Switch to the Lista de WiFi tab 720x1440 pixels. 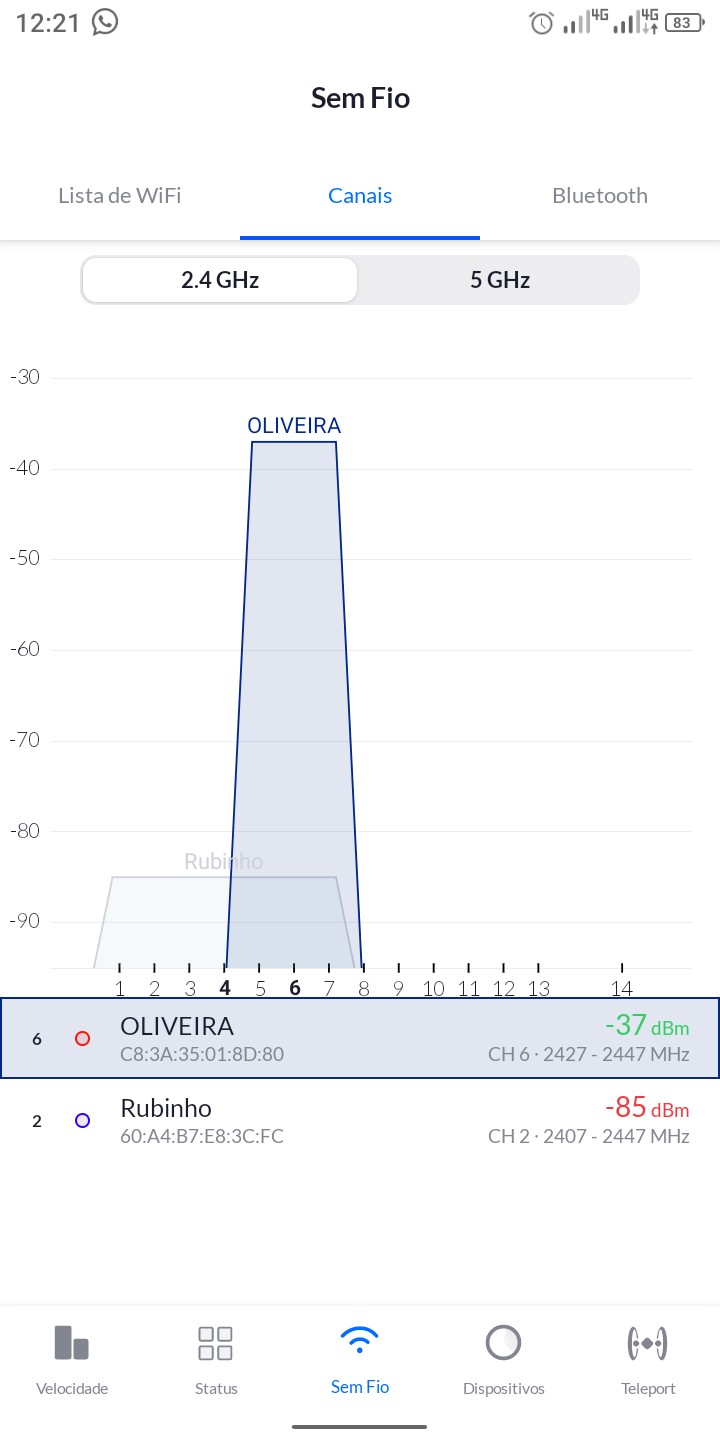tap(120, 196)
